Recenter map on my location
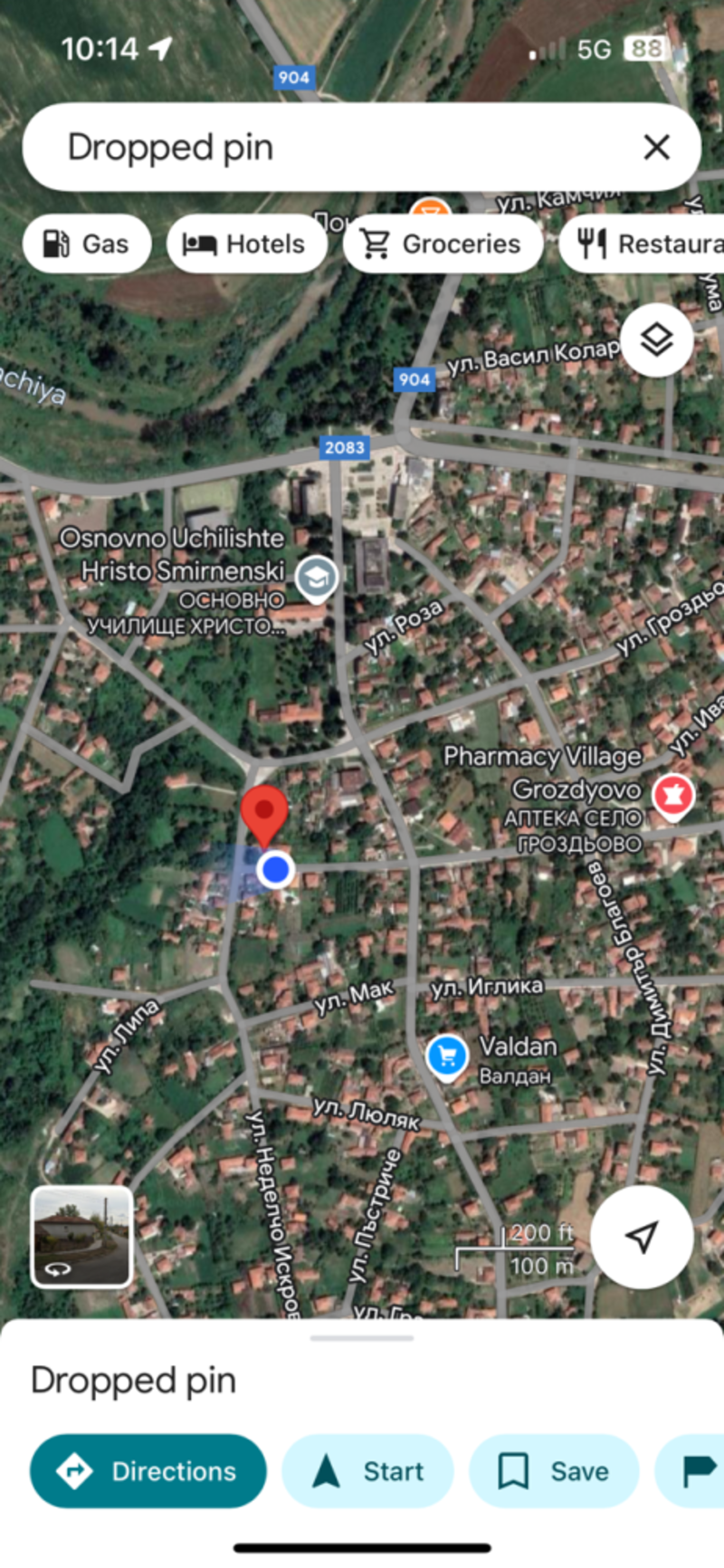Image resolution: width=724 pixels, height=1568 pixels. point(642,1237)
